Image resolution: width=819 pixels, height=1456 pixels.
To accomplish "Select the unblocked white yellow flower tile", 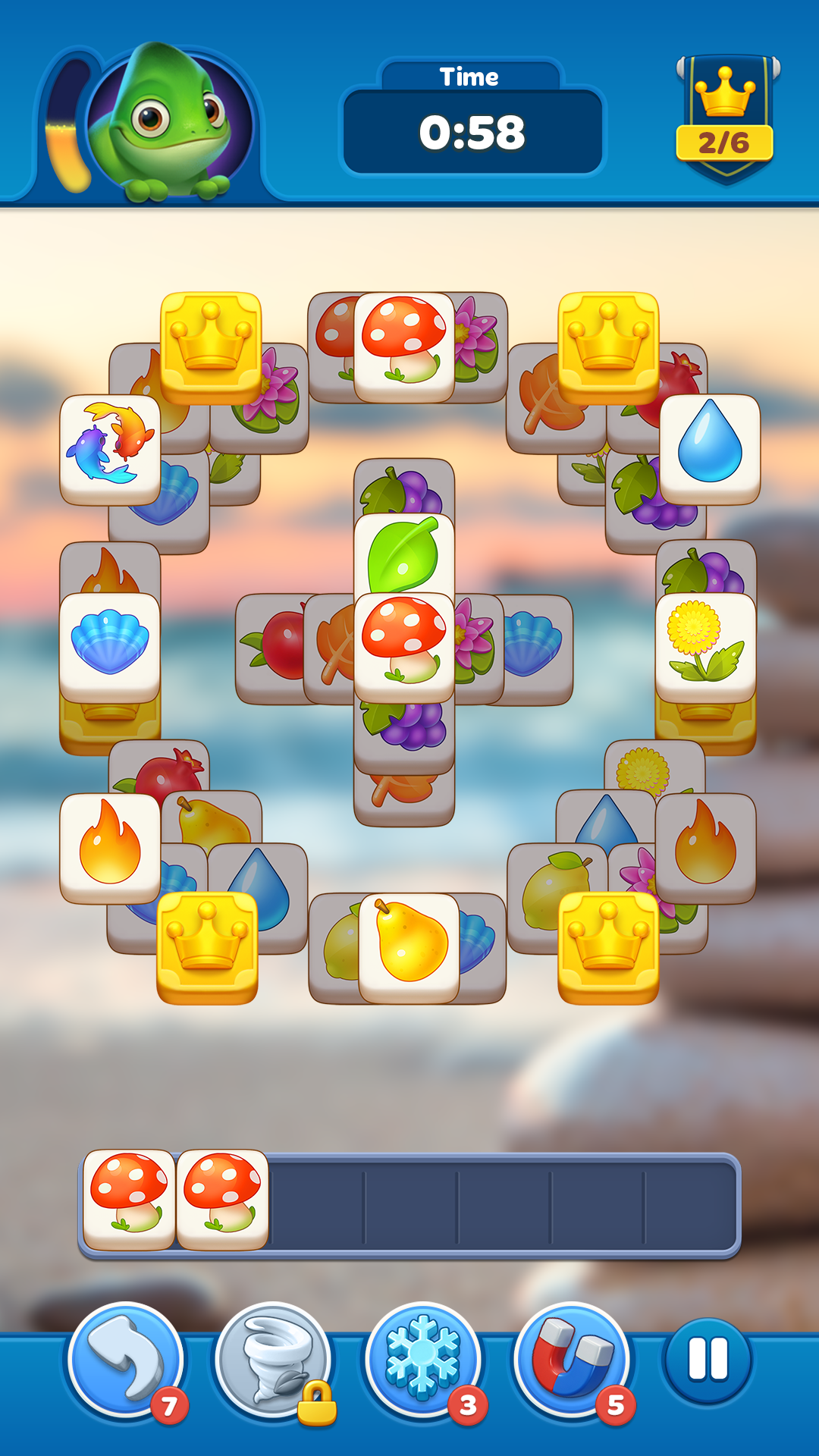I will (705, 645).
